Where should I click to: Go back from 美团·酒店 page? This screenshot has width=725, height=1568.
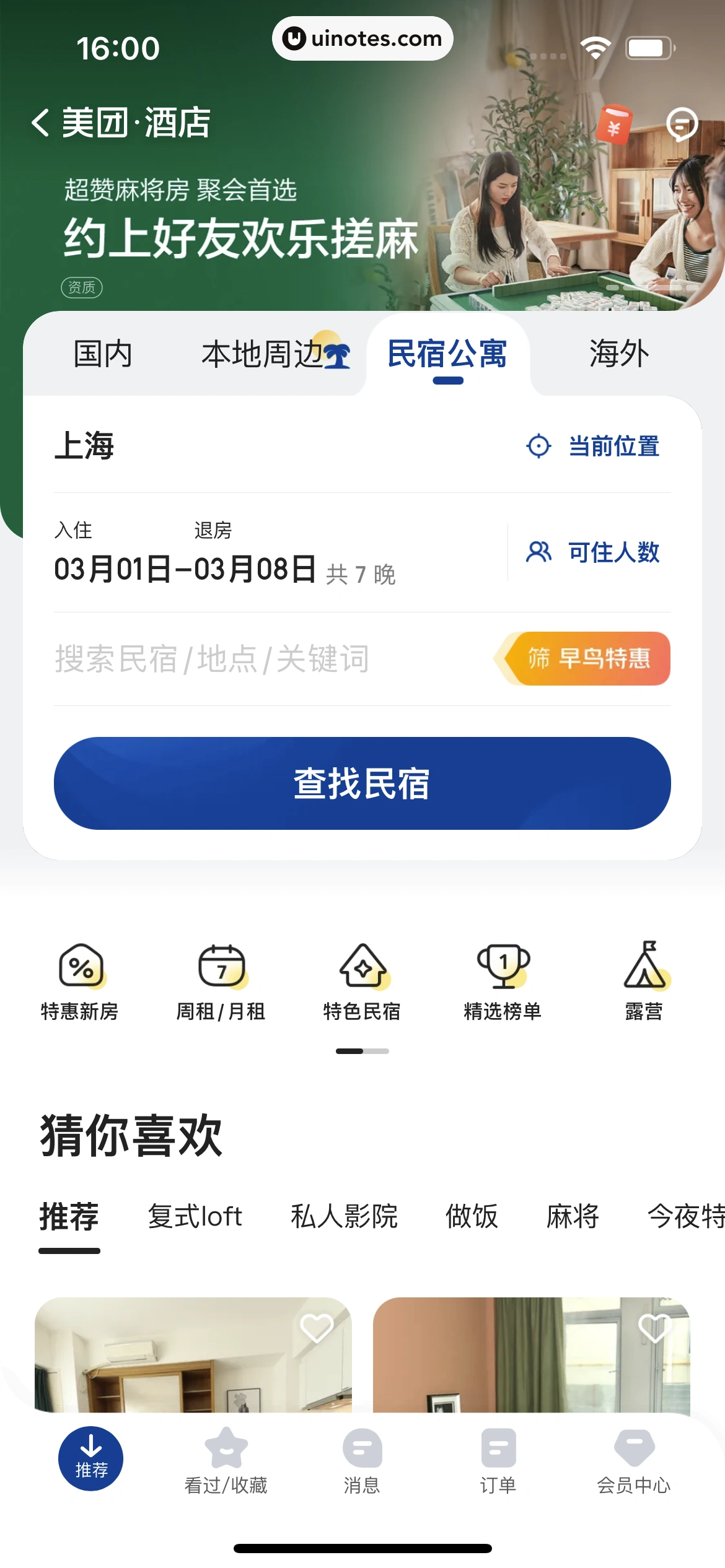41,123
